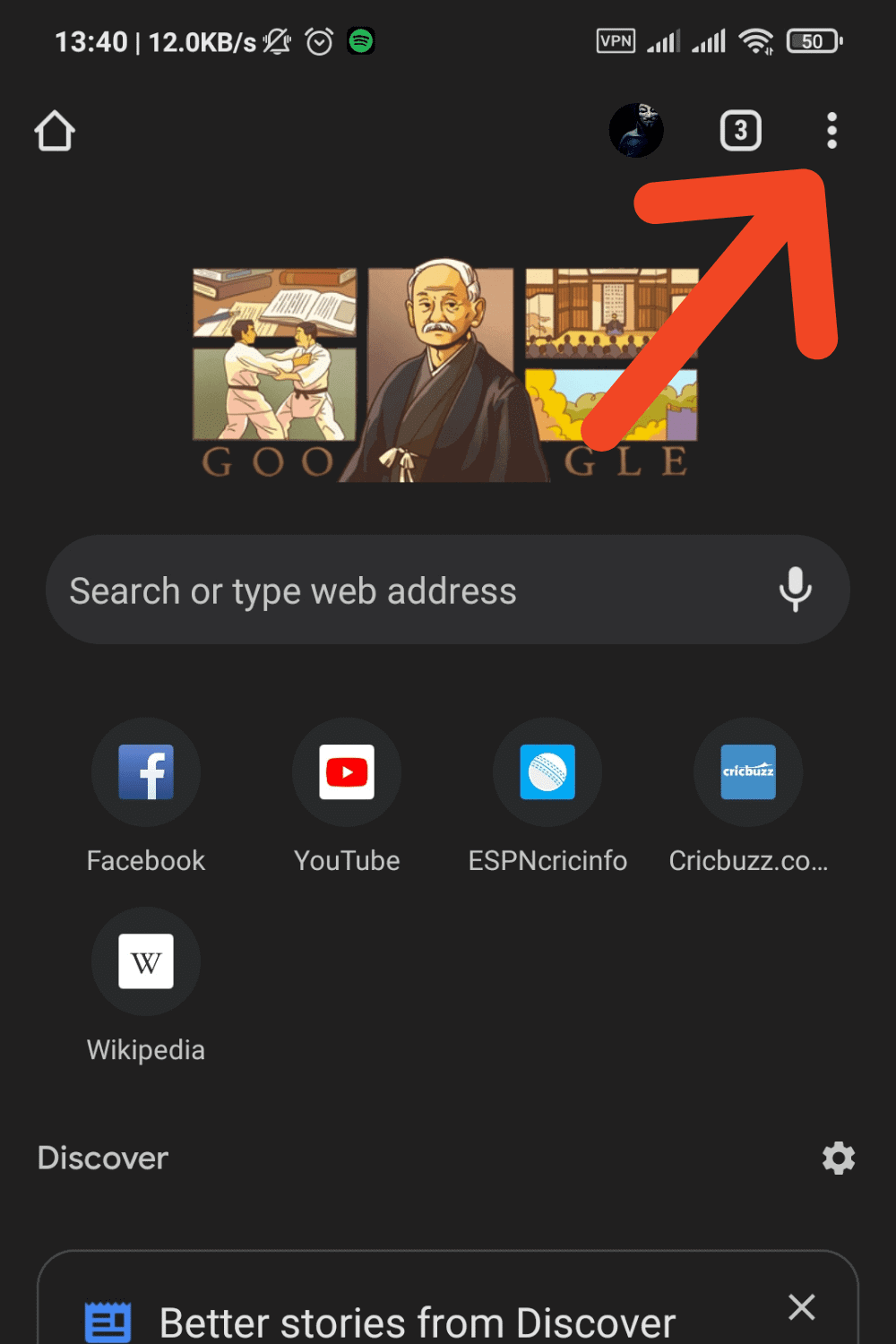Tap your profile avatar
896x1344 pixels.
(x=636, y=130)
